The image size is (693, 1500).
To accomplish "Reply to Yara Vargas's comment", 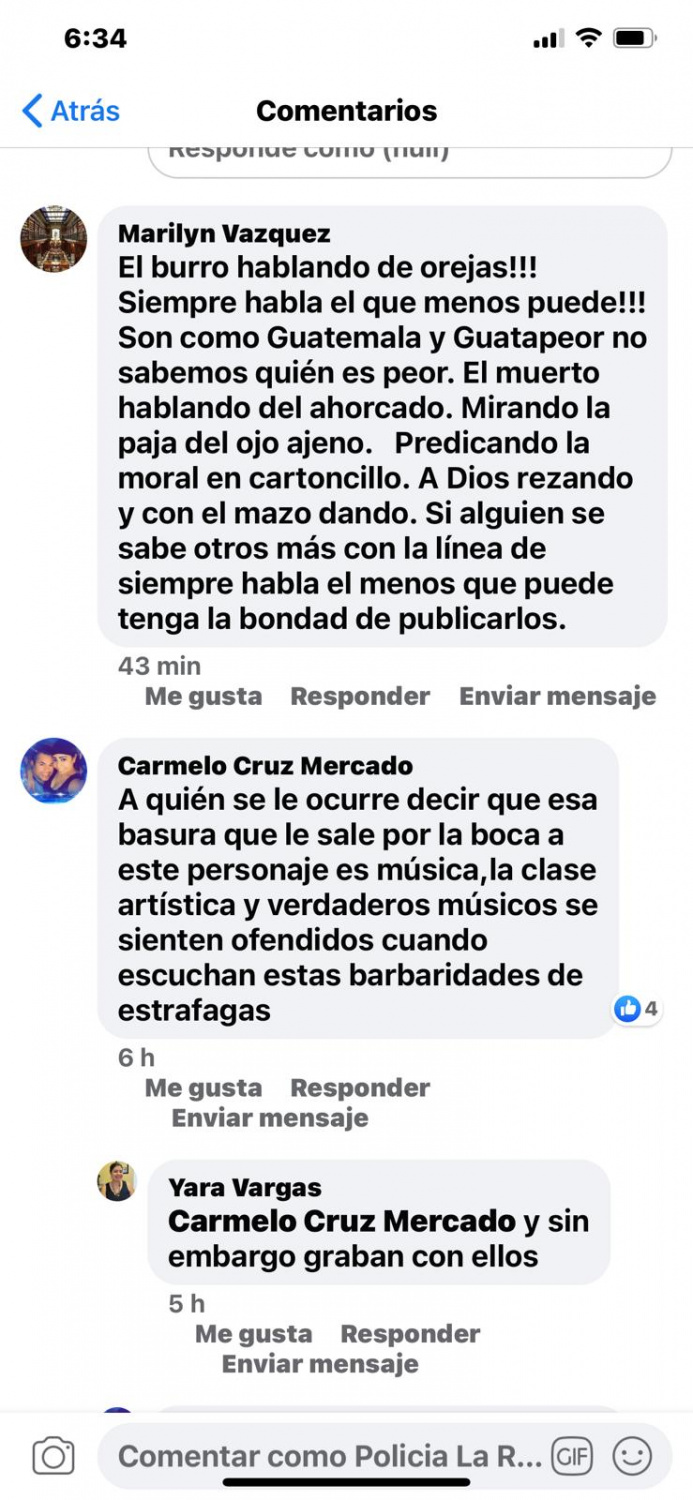I will (x=410, y=1334).
